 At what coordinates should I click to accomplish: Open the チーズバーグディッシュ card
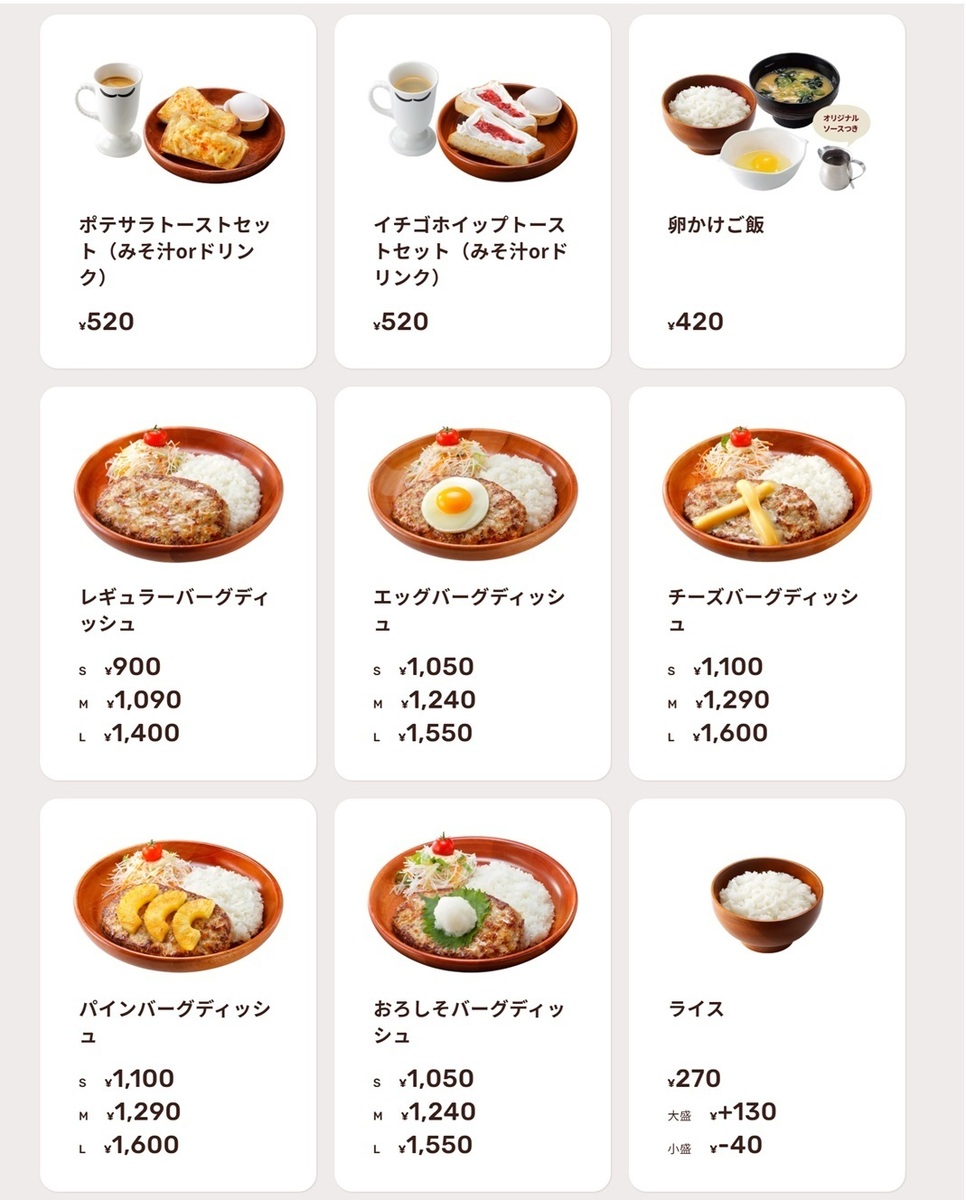pos(766,583)
